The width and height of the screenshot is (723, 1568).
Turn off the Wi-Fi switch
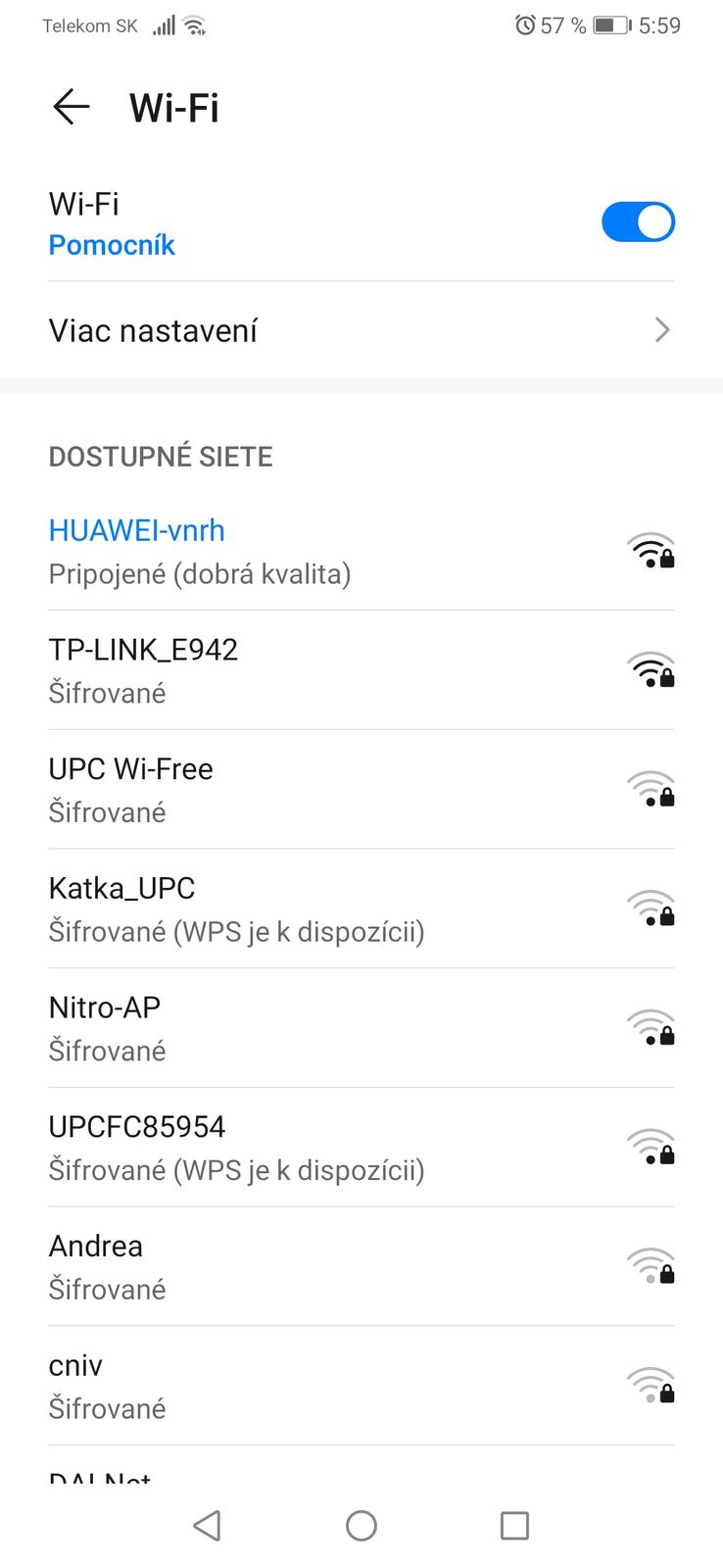(638, 222)
